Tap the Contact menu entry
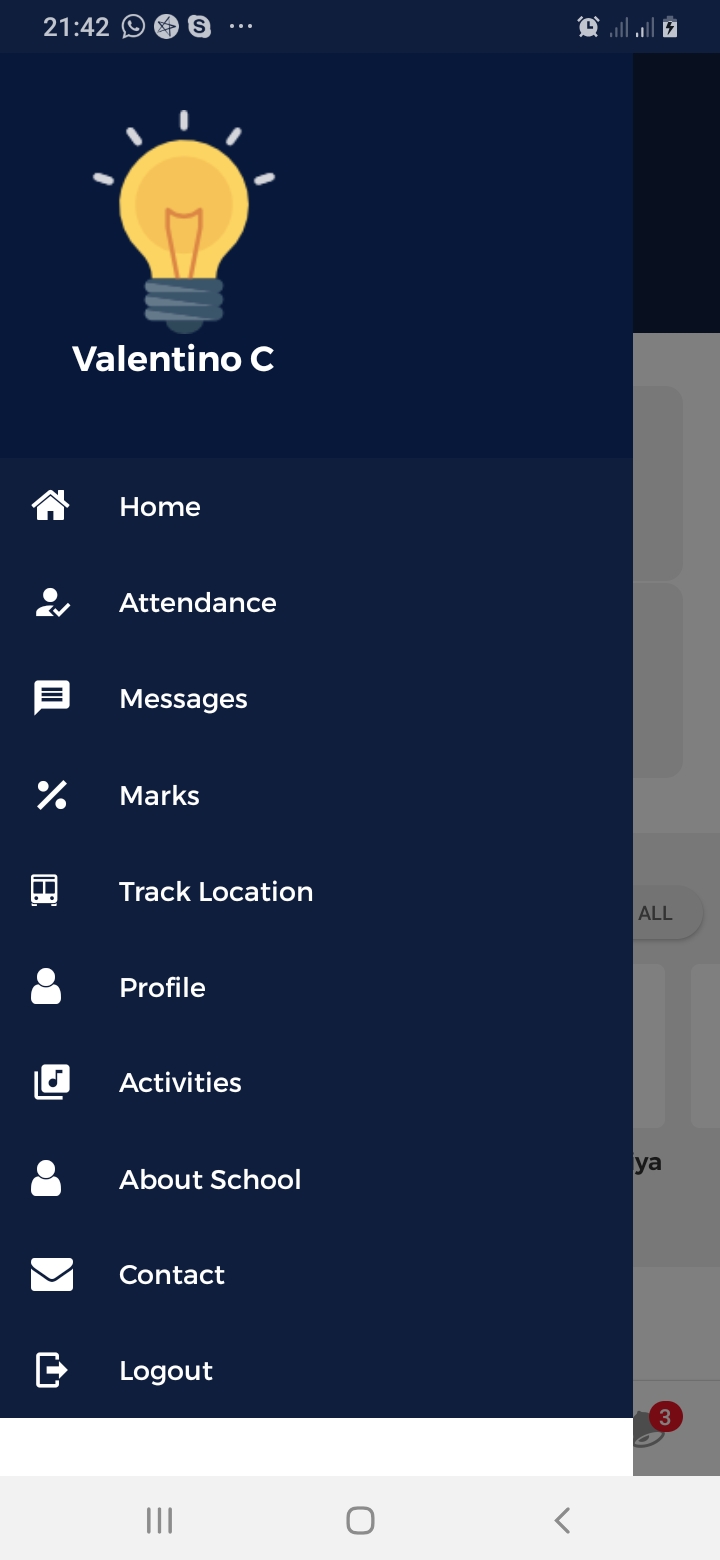Image resolution: width=720 pixels, height=1560 pixels. [171, 1275]
